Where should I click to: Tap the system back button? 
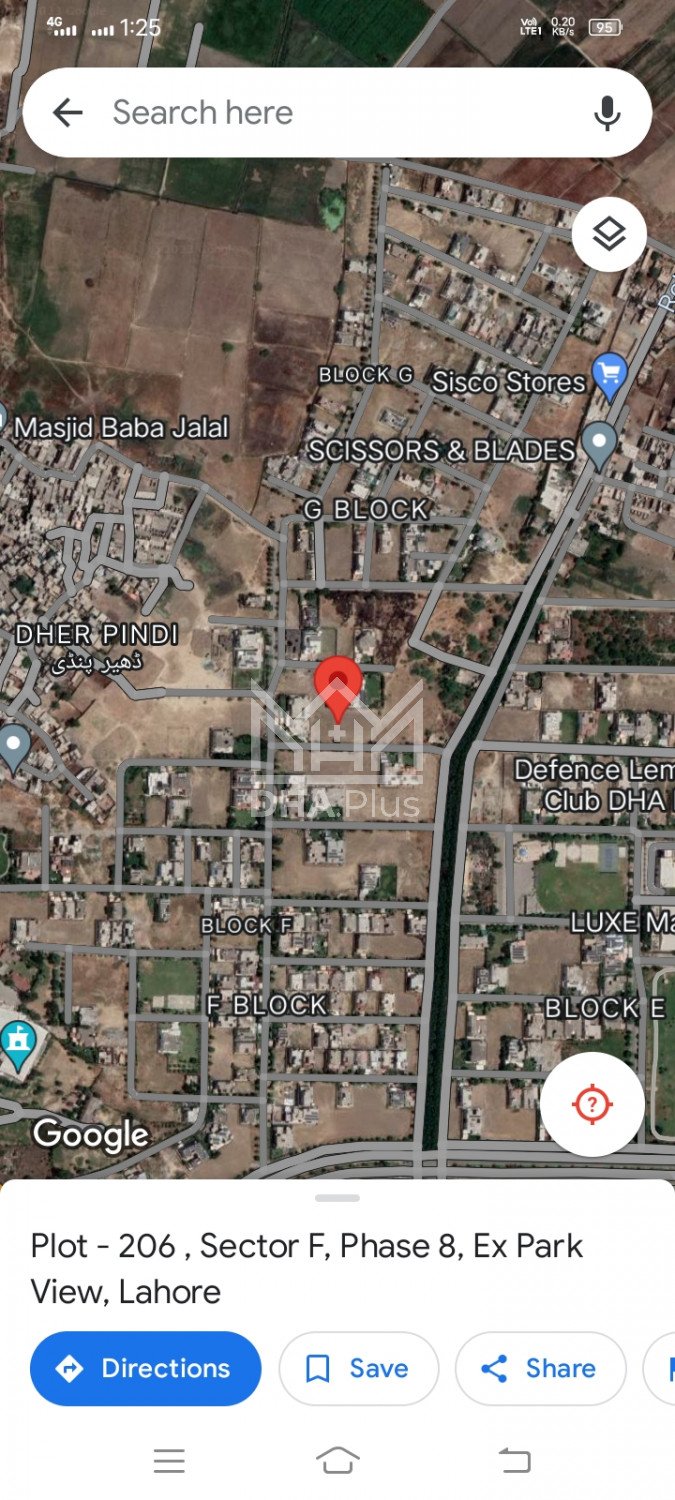tap(514, 1461)
